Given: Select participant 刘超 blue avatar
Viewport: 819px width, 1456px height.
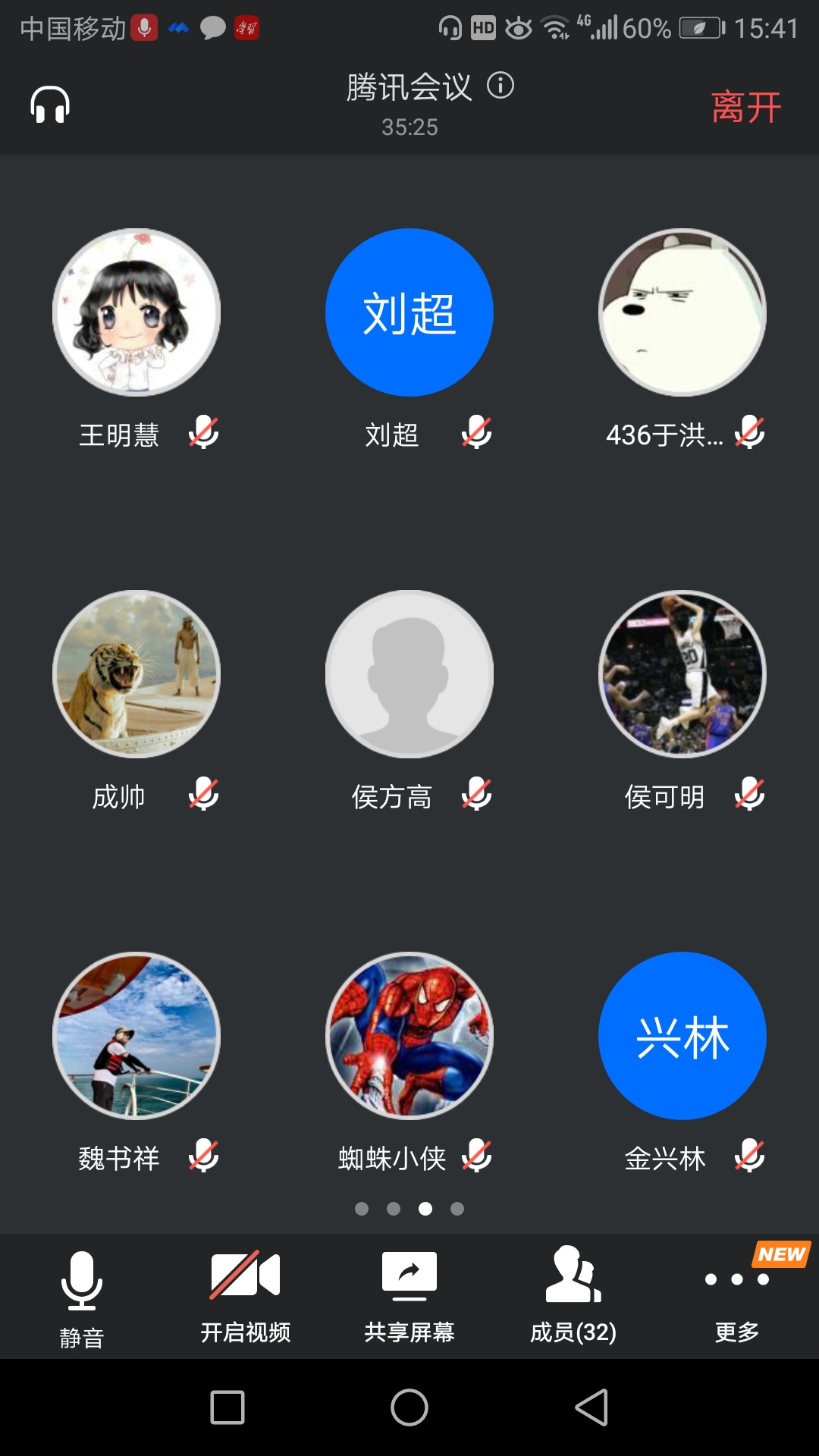Looking at the screenshot, I should tap(409, 312).
